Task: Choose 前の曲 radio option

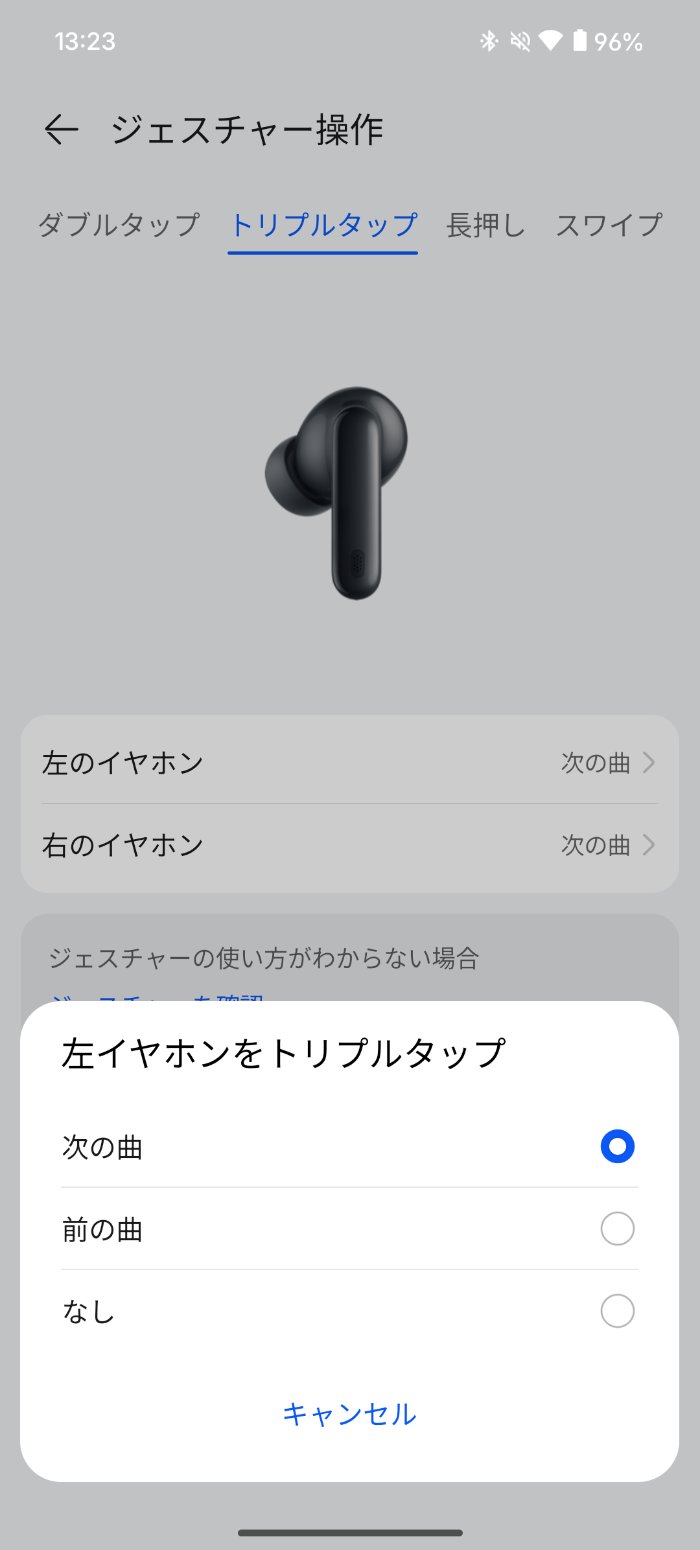Action: [617, 1229]
